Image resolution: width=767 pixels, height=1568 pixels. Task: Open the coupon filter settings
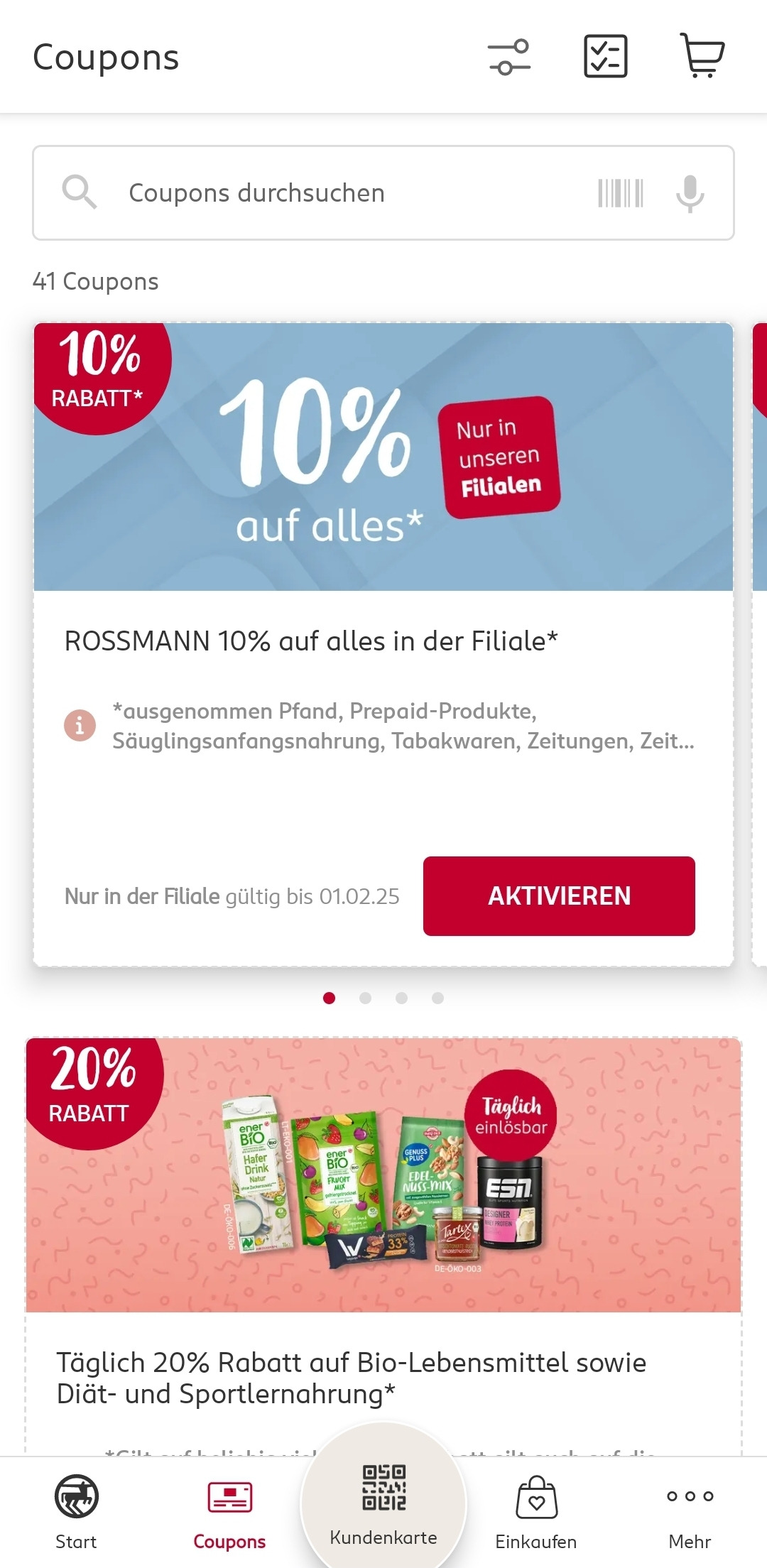(x=508, y=57)
